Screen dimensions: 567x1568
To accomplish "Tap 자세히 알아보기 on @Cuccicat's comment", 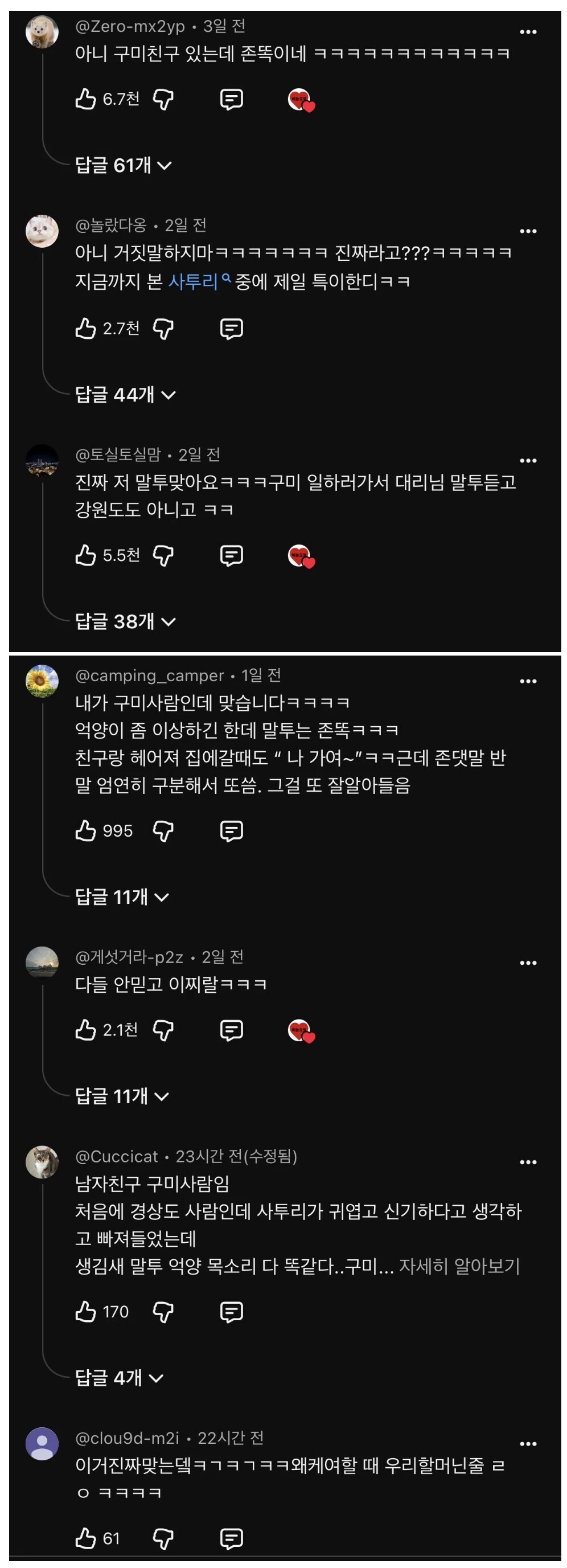I will [459, 1266].
